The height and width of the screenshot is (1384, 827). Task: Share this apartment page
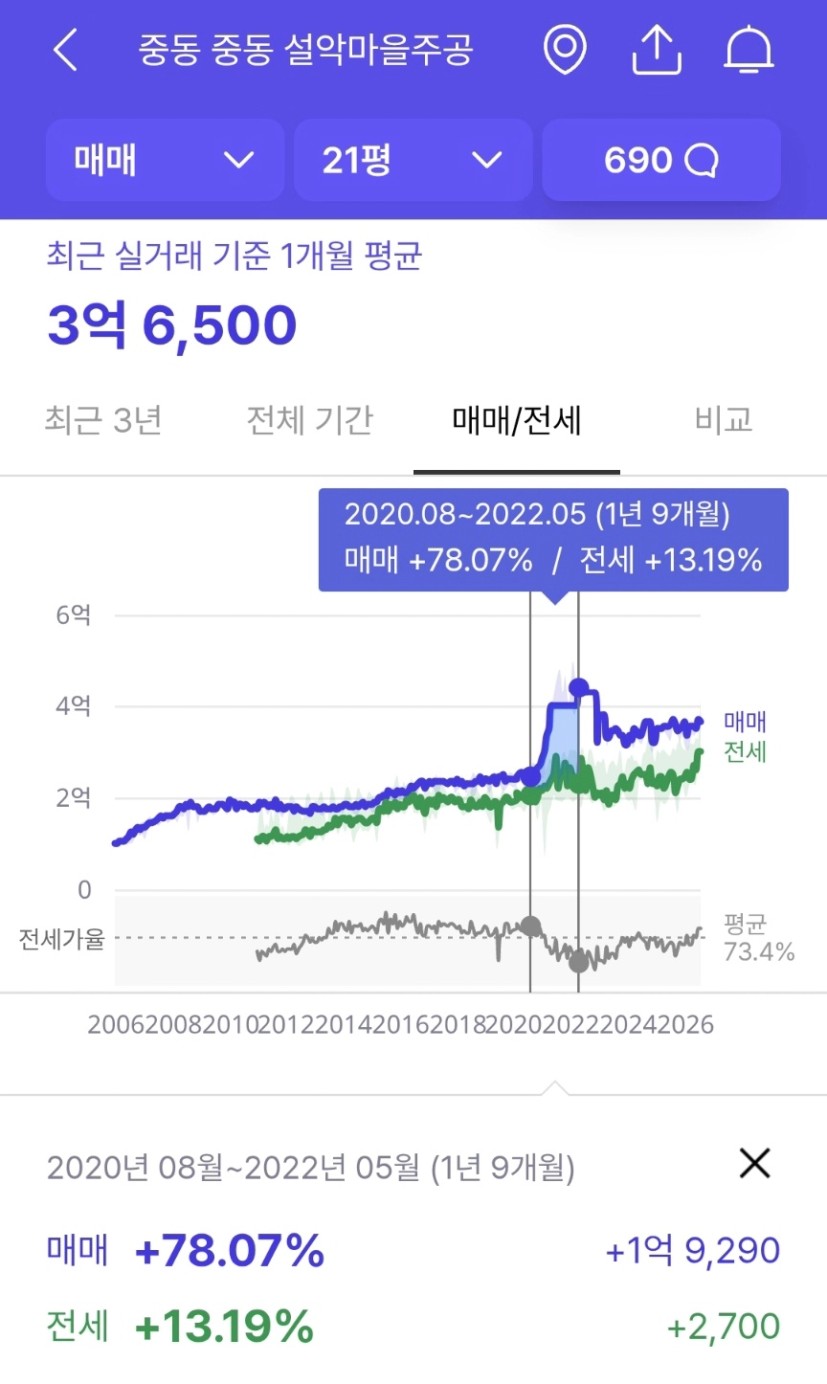(656, 50)
